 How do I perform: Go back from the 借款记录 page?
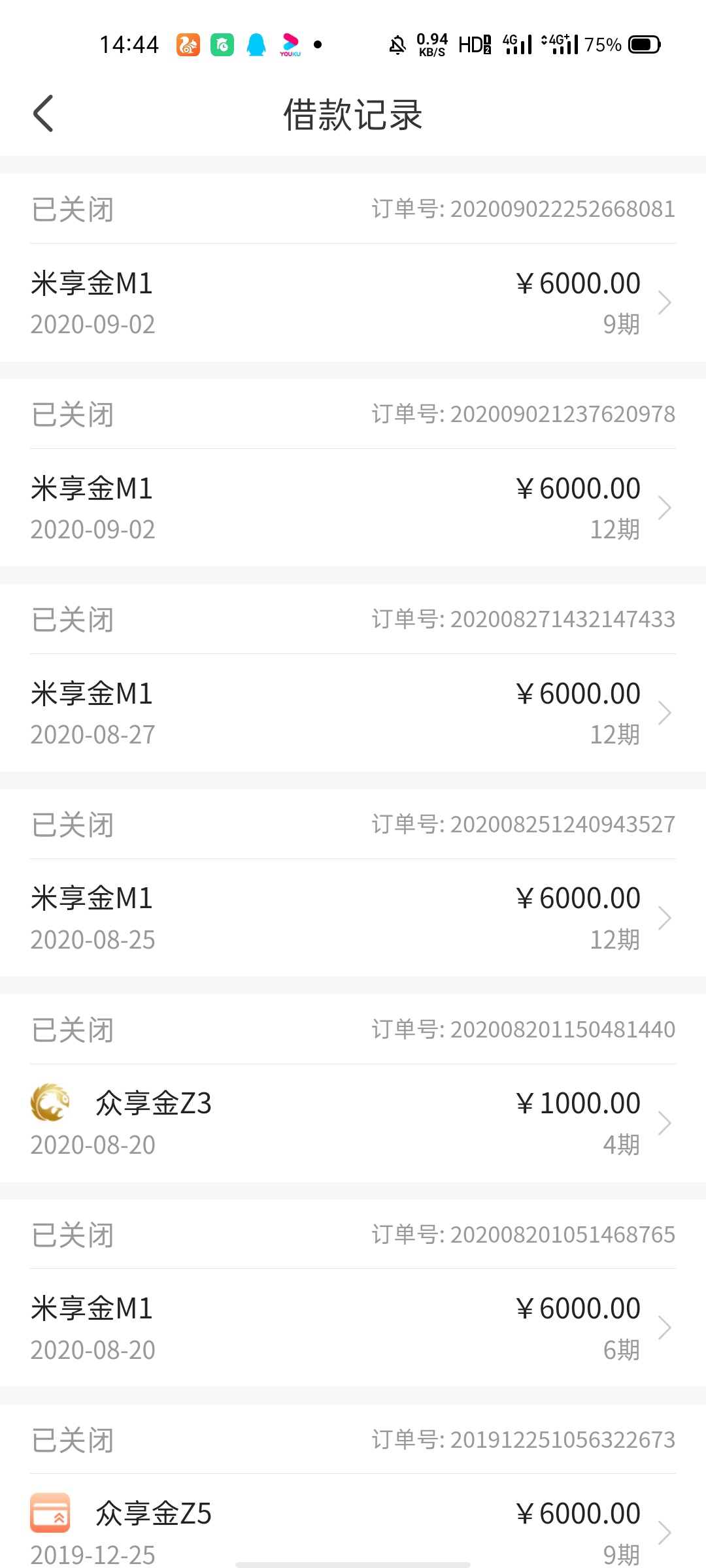[x=43, y=114]
